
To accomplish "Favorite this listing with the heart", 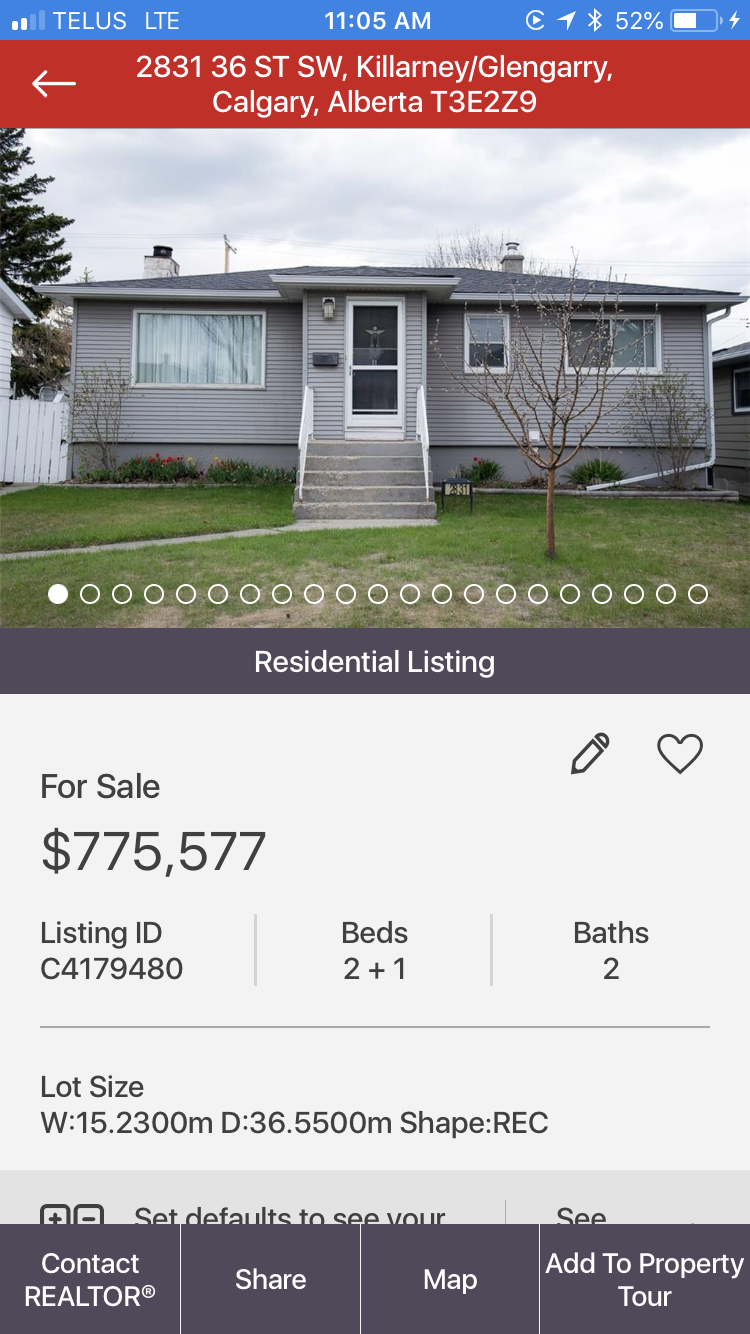I will click(680, 753).
